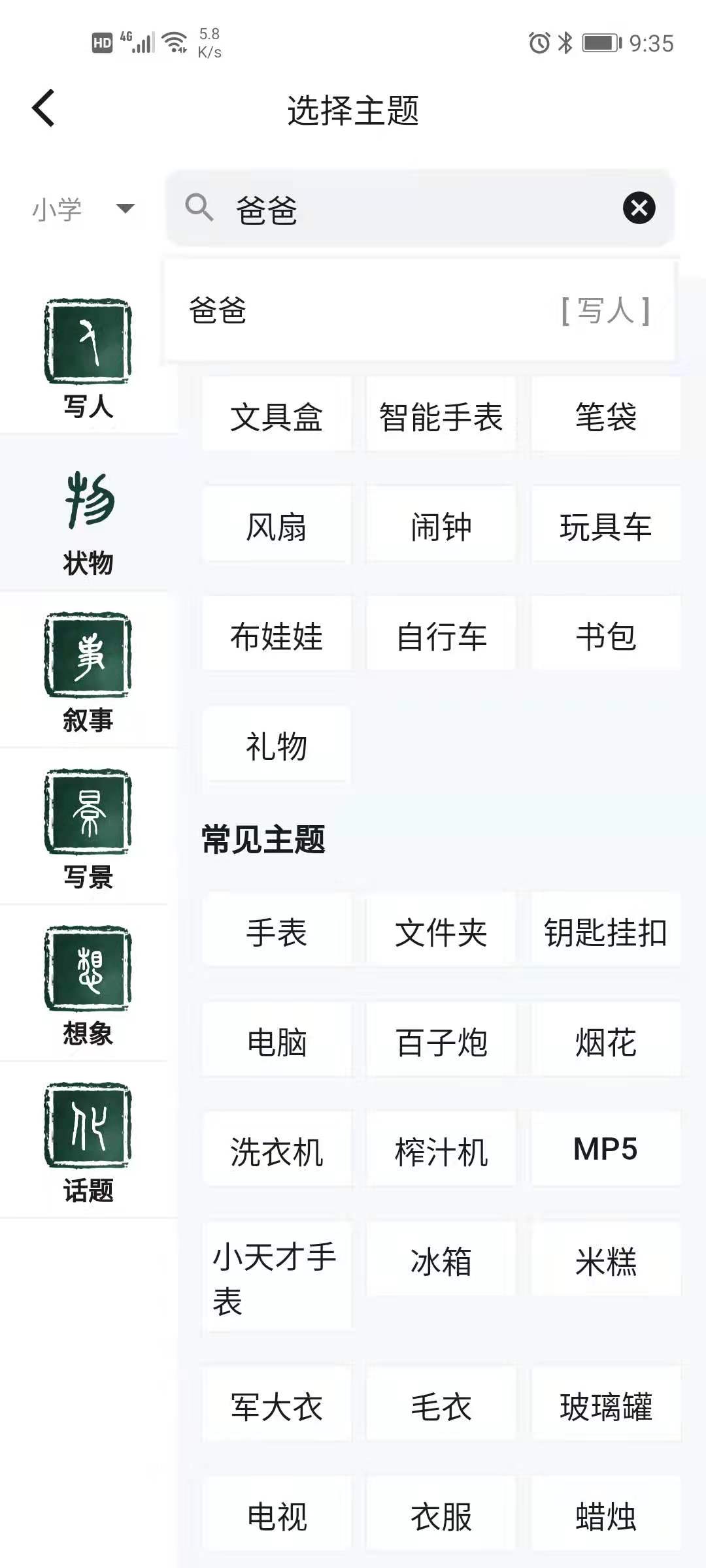
Task: Select 钥匙挂扣 under common topics
Action: pyautogui.click(x=606, y=932)
